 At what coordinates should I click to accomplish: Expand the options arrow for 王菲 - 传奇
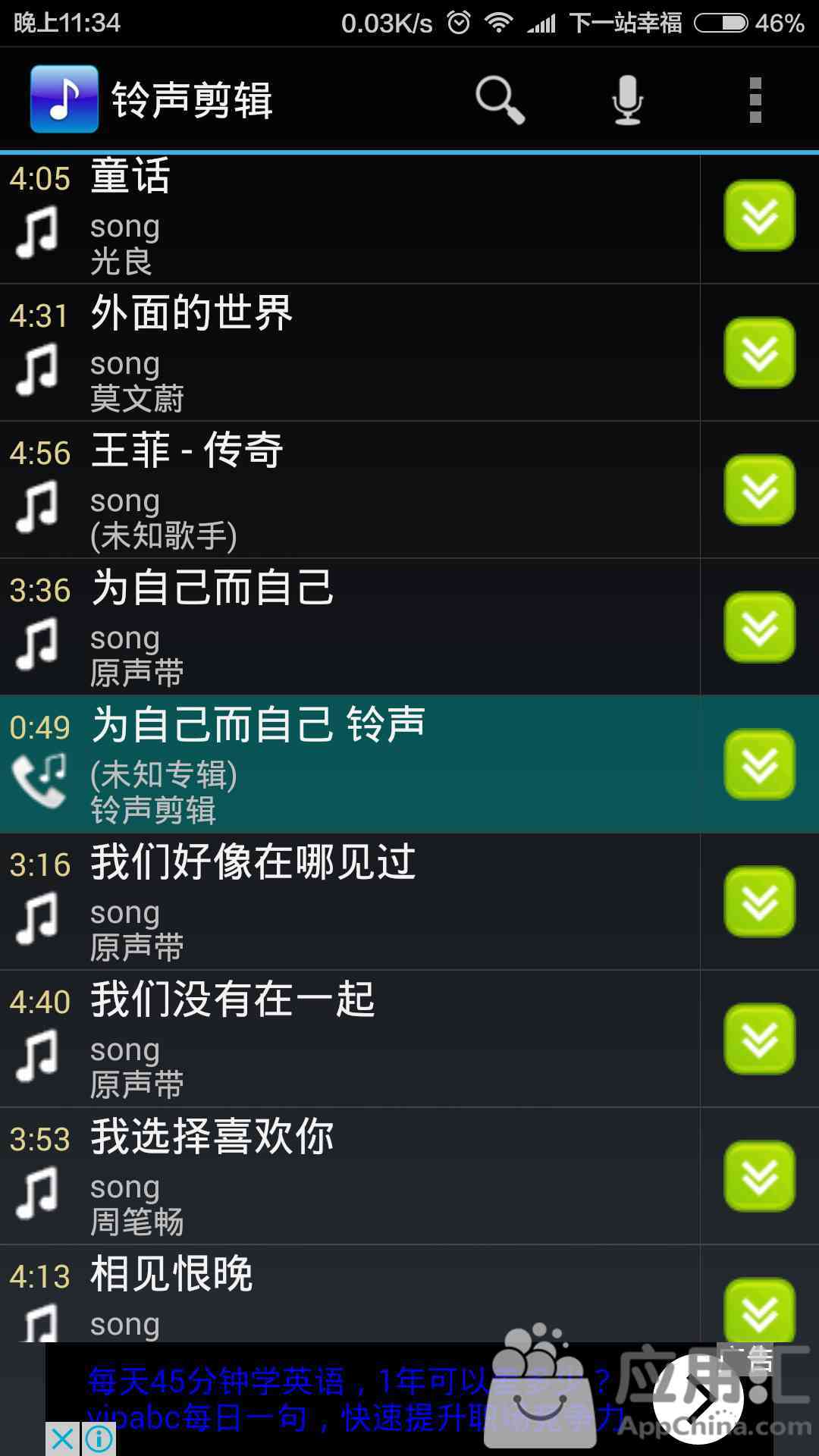tap(759, 491)
